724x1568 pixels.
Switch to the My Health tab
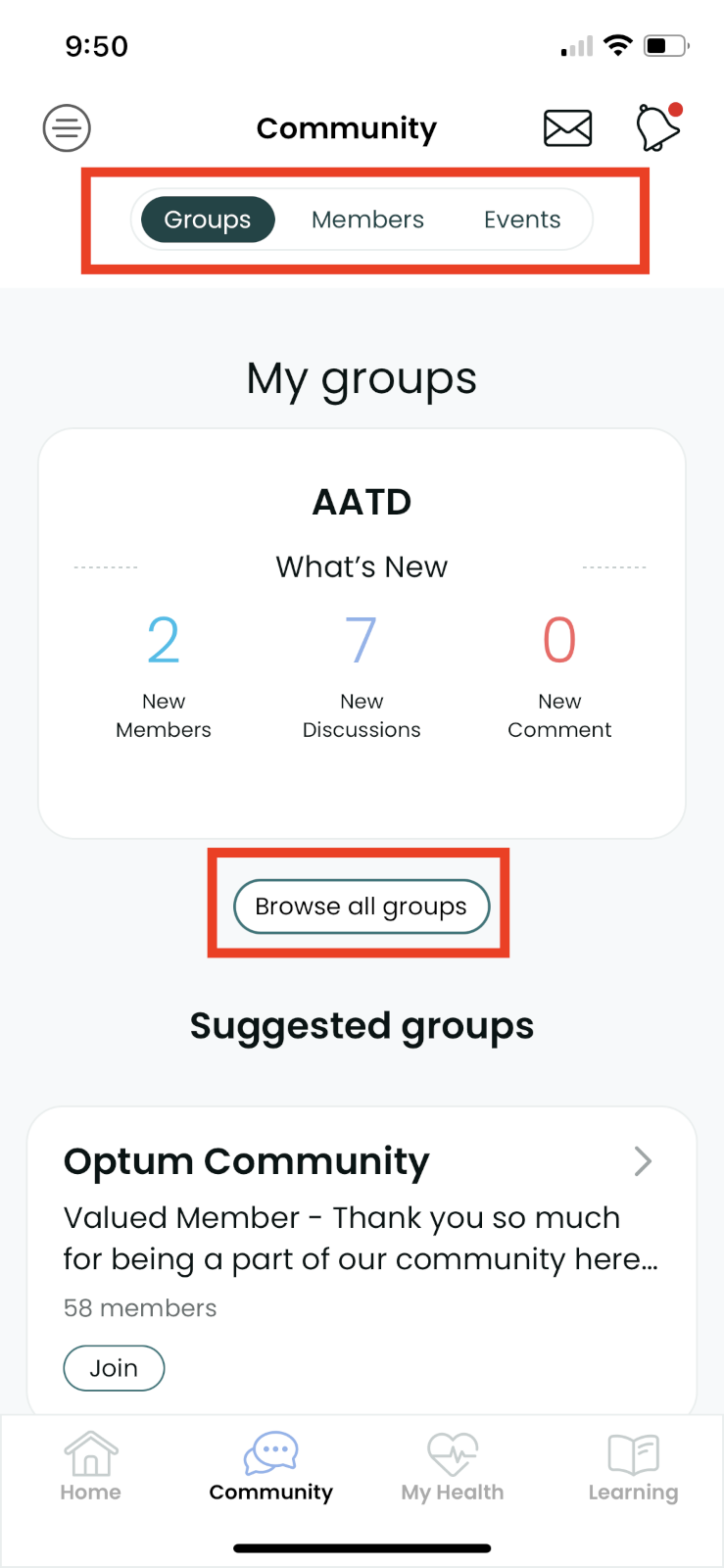(x=453, y=1467)
